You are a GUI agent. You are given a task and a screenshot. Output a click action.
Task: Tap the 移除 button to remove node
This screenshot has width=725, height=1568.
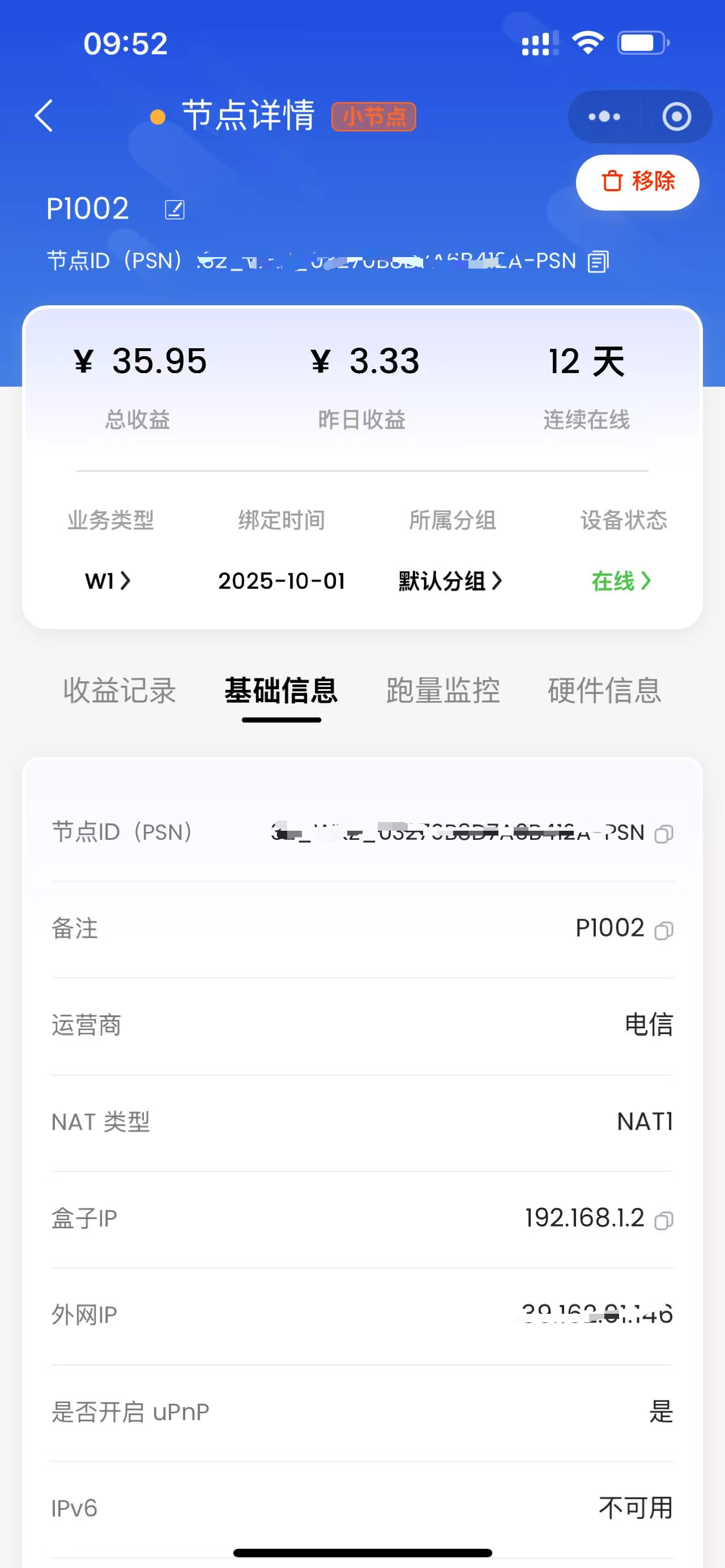637,181
